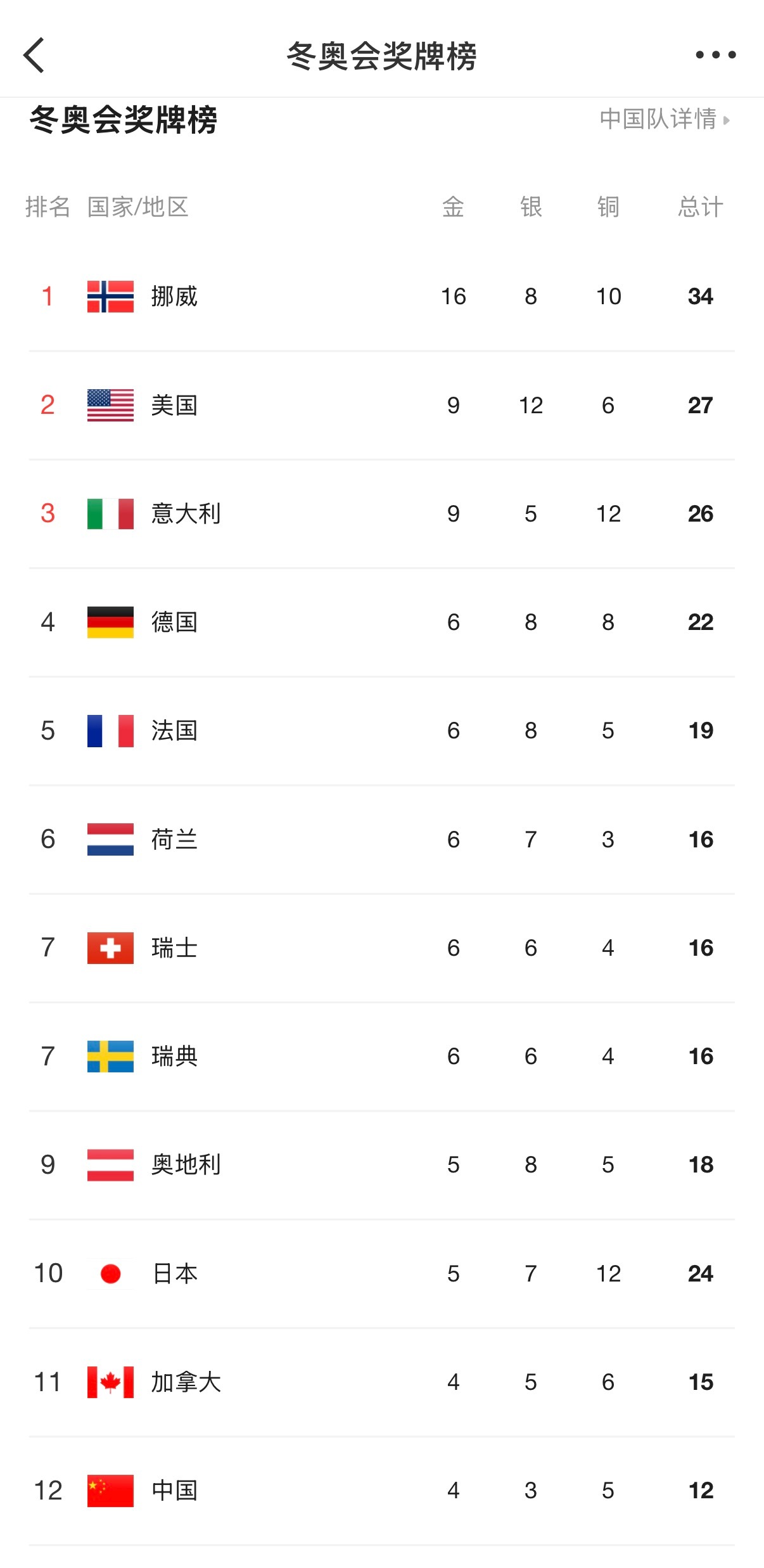Click the 总计 column header
The image size is (764, 1568).
pos(700,206)
